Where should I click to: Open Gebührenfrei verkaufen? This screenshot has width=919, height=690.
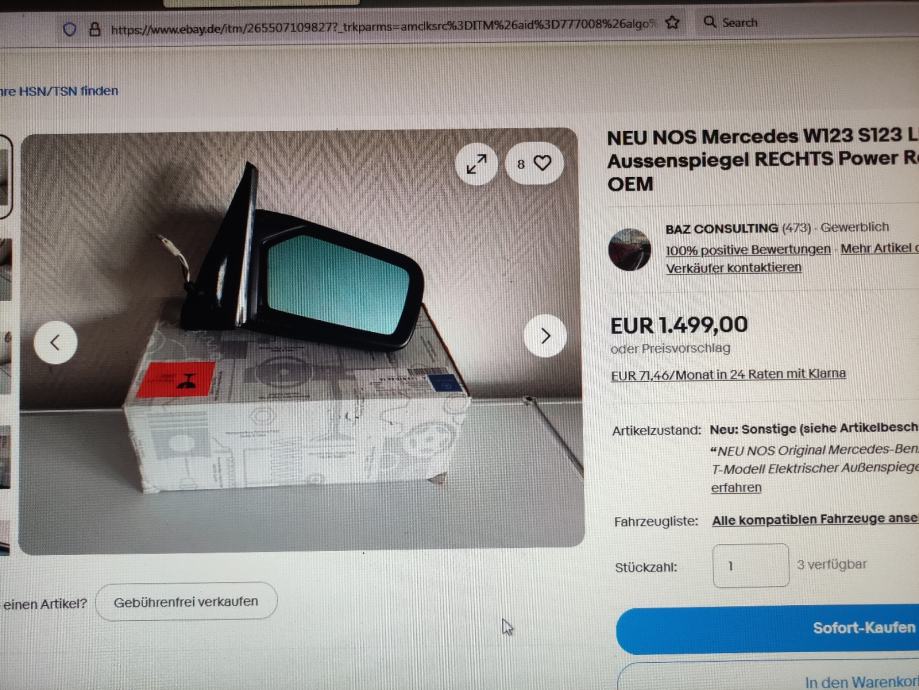pos(185,601)
